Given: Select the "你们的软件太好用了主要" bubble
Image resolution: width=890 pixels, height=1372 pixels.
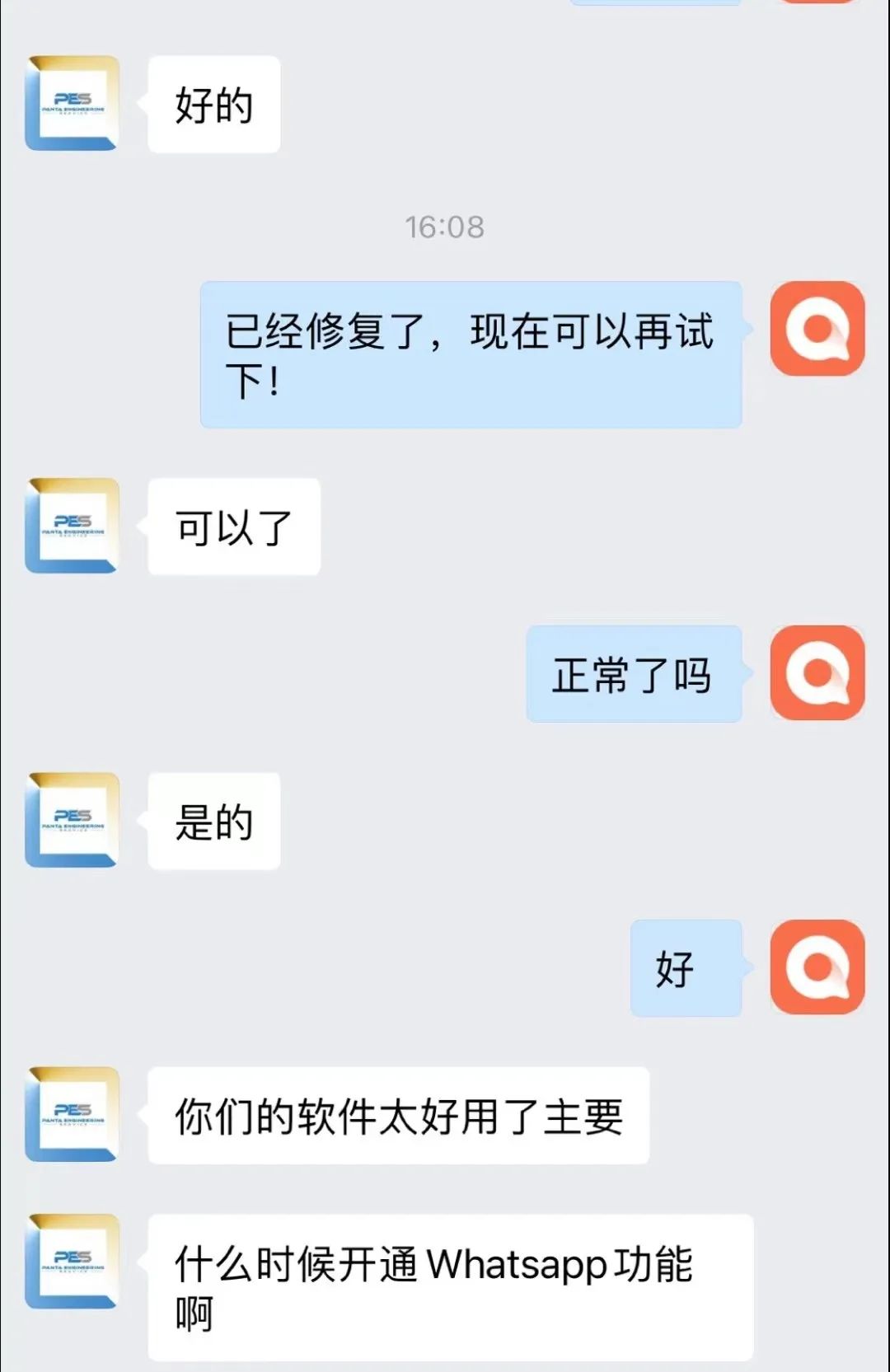Looking at the screenshot, I should (398, 1115).
